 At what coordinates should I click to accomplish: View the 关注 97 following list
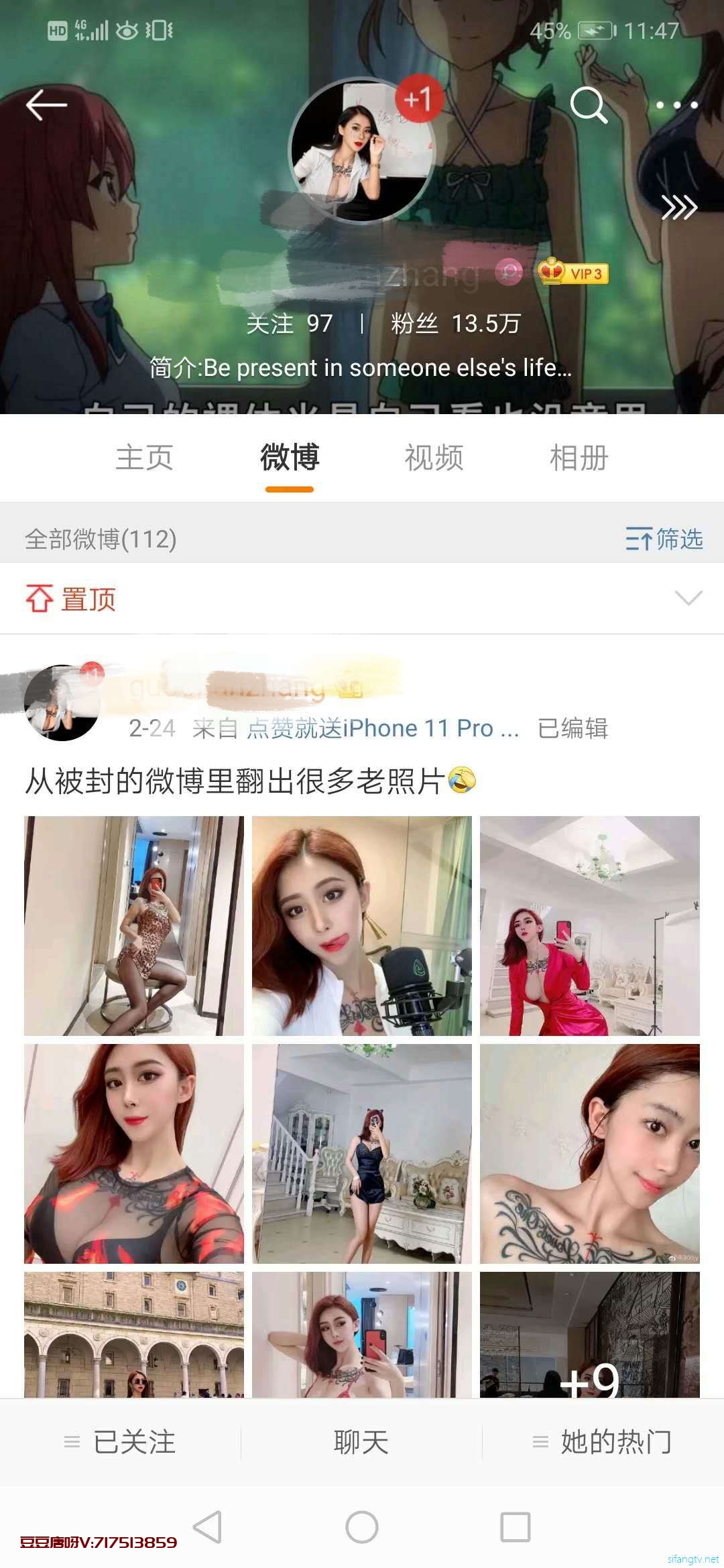coord(290,324)
